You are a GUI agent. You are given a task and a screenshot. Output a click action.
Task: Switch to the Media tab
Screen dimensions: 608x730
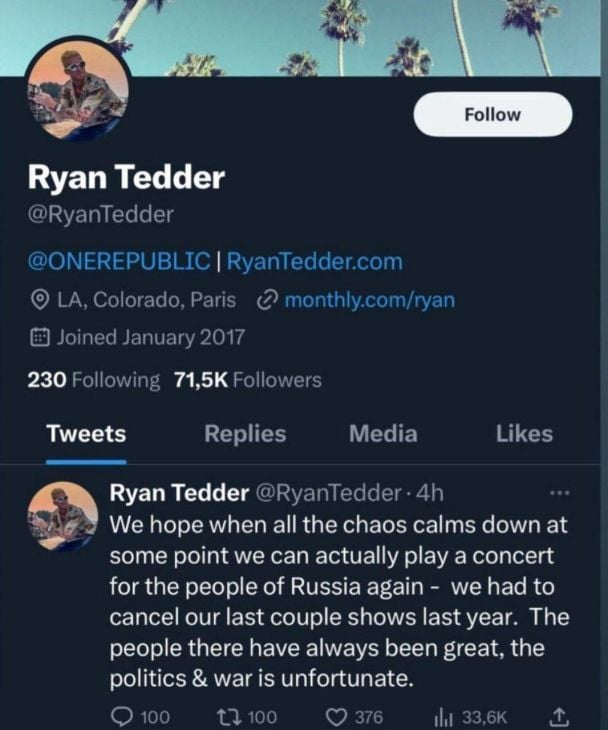tap(383, 433)
